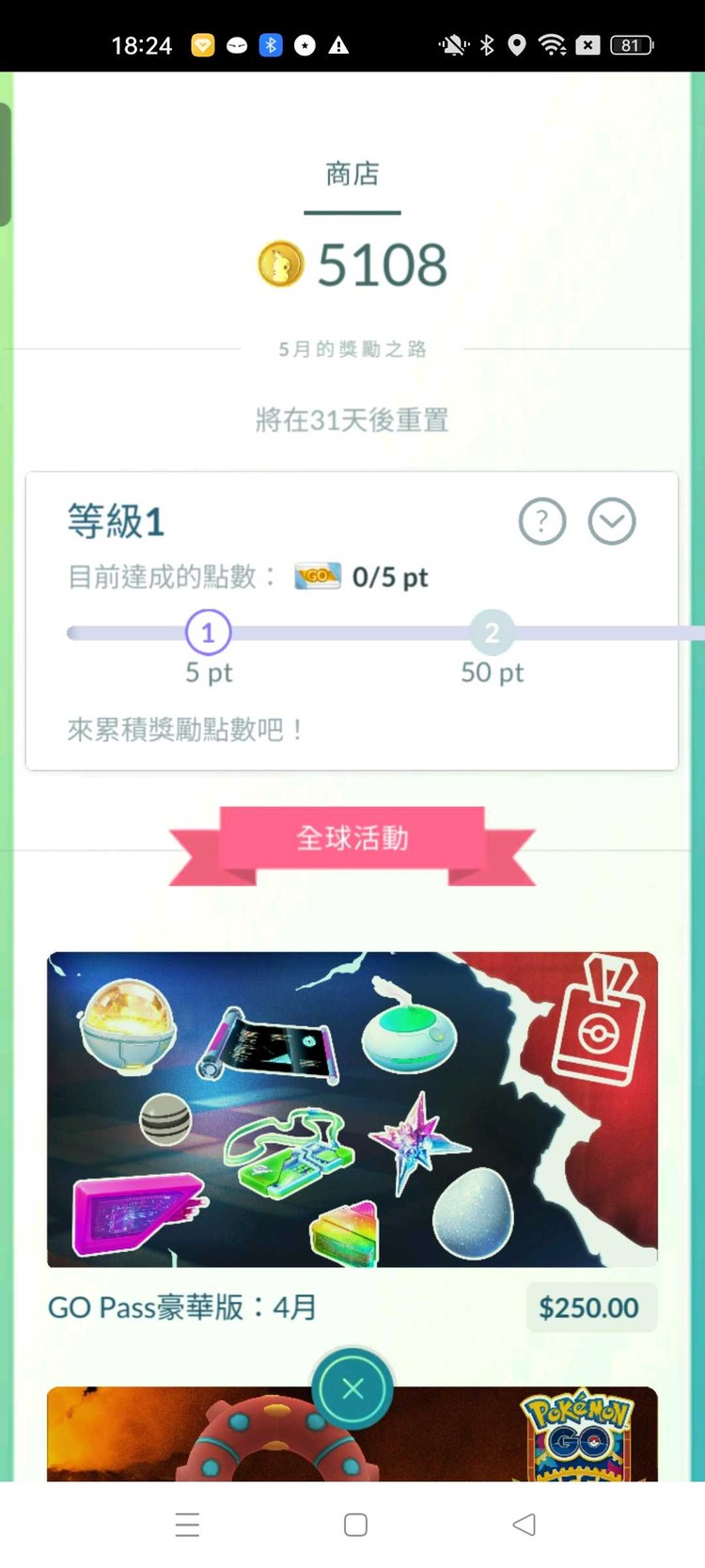The image size is (705, 1568).
Task: Buy GO Pass Deluxe for $250.00
Action: click(588, 1307)
